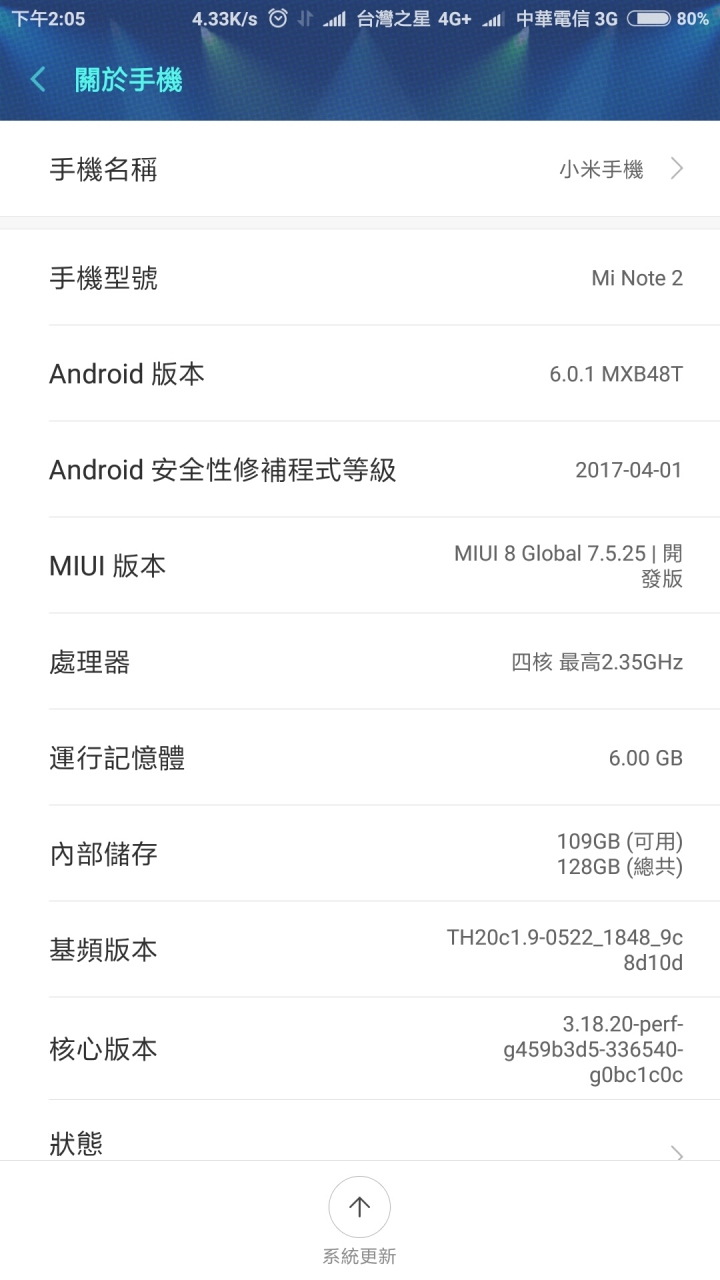Tap the 處理器 row
Screen dimensions: 720x1280
coord(360,662)
